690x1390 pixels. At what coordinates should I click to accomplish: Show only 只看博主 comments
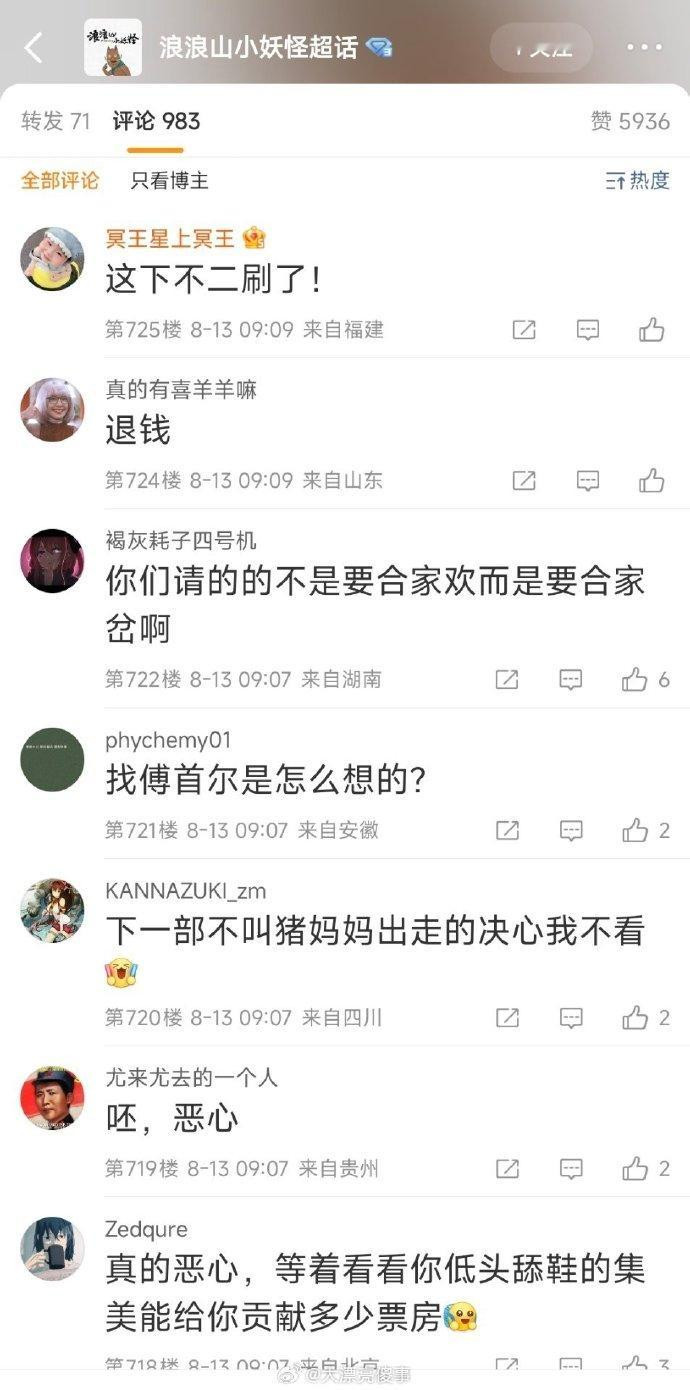(x=170, y=181)
